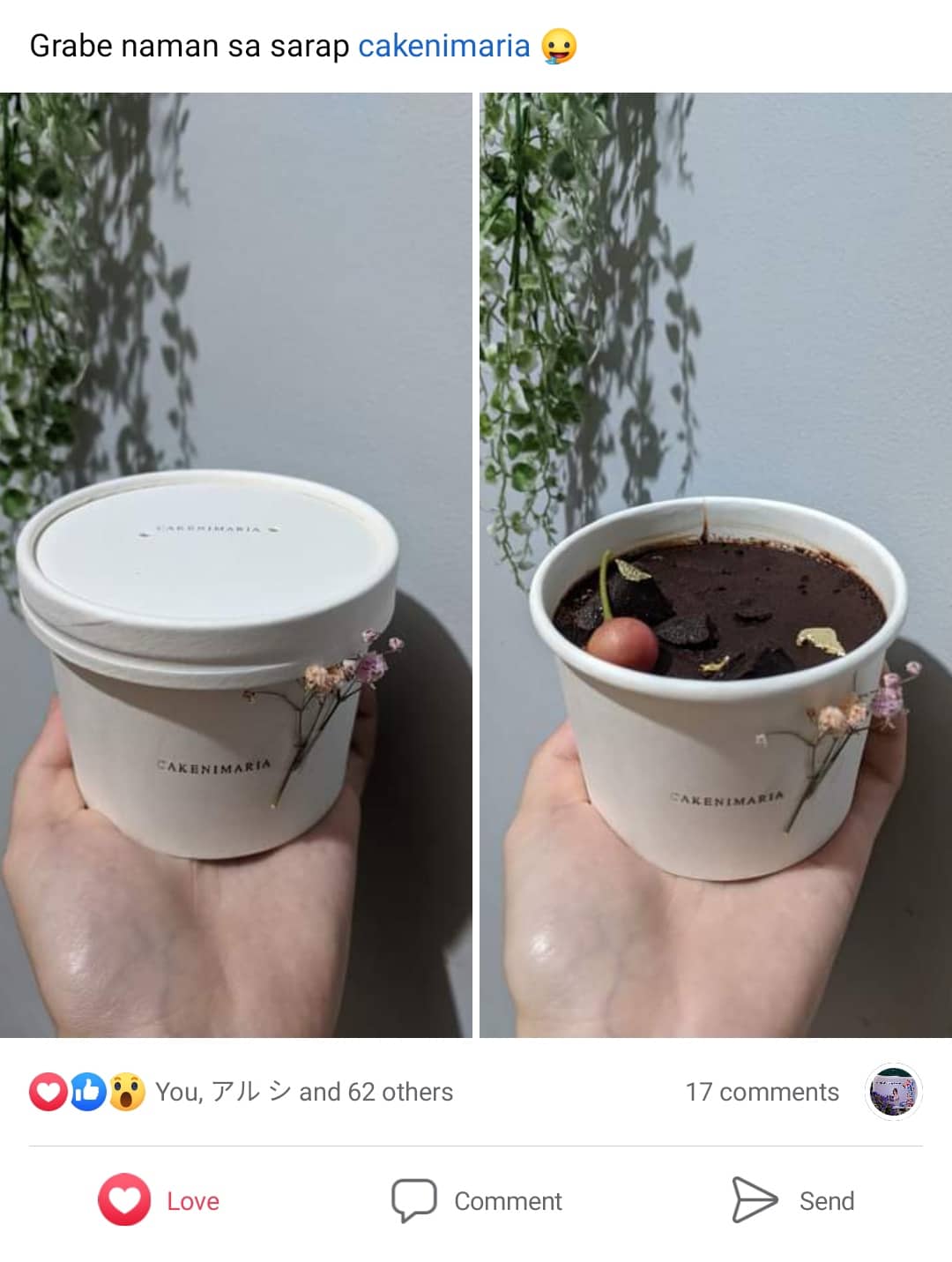Open the chocolate cake cup photo
The height and width of the screenshot is (1262, 952).
(715, 564)
